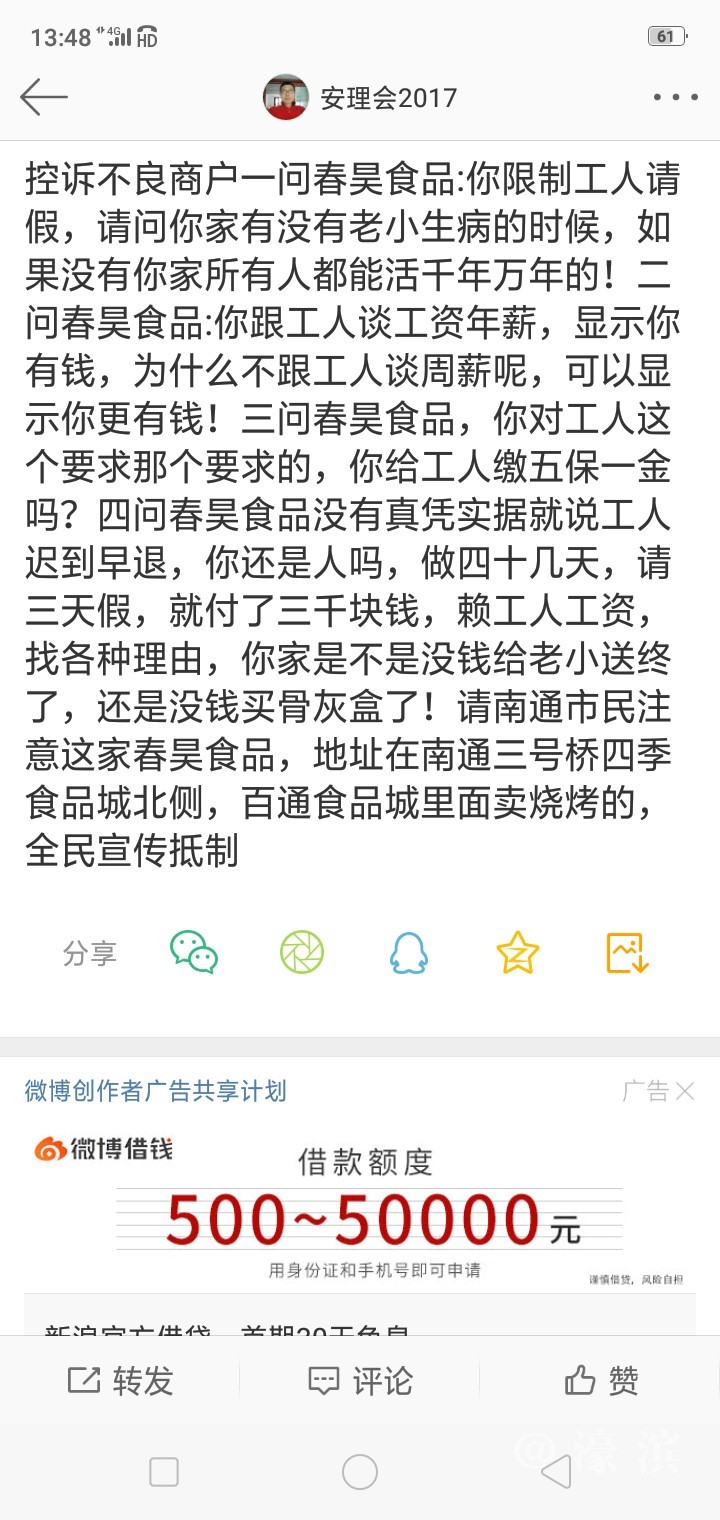The width and height of the screenshot is (720, 1520).
Task: Open the three-dot overflow menu
Action: (675, 98)
